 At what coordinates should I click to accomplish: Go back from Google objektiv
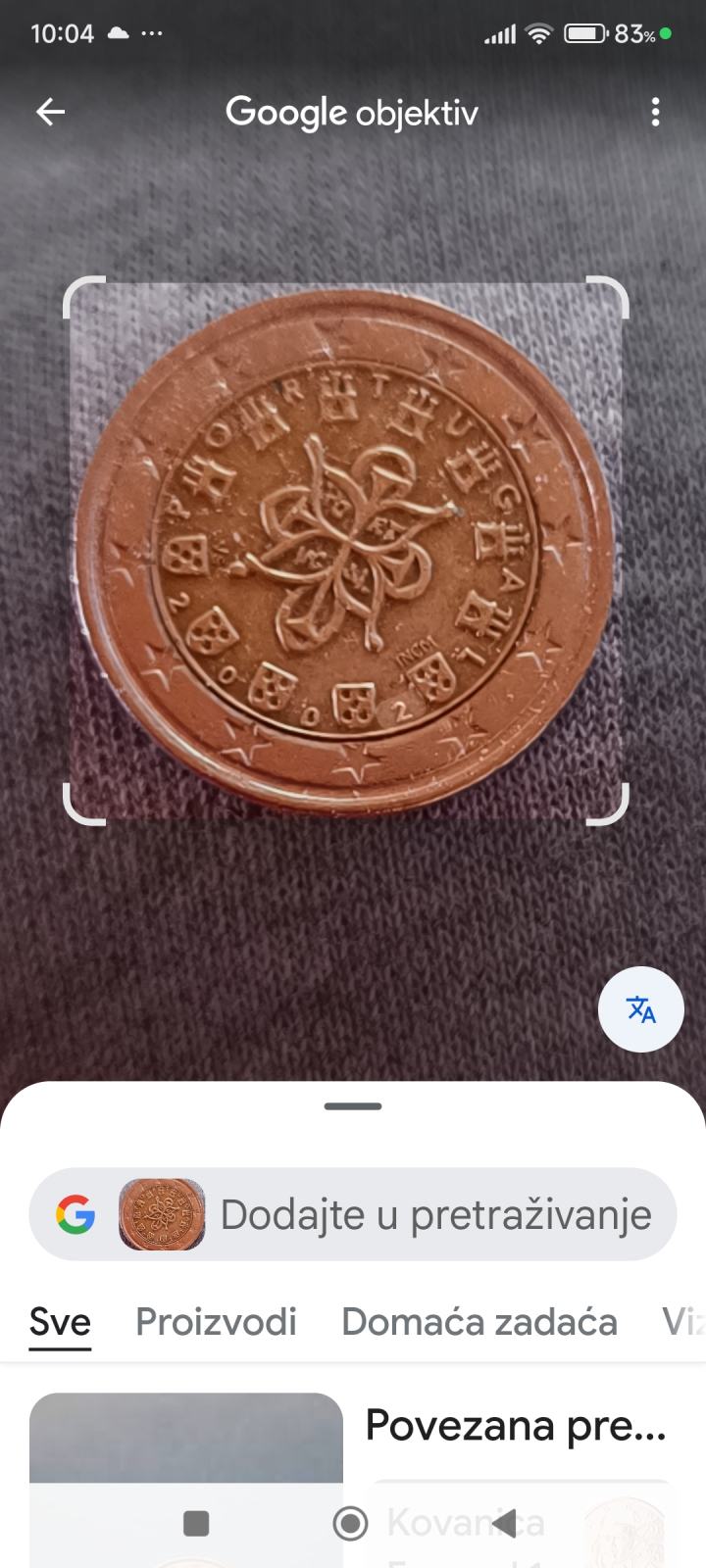(x=51, y=113)
